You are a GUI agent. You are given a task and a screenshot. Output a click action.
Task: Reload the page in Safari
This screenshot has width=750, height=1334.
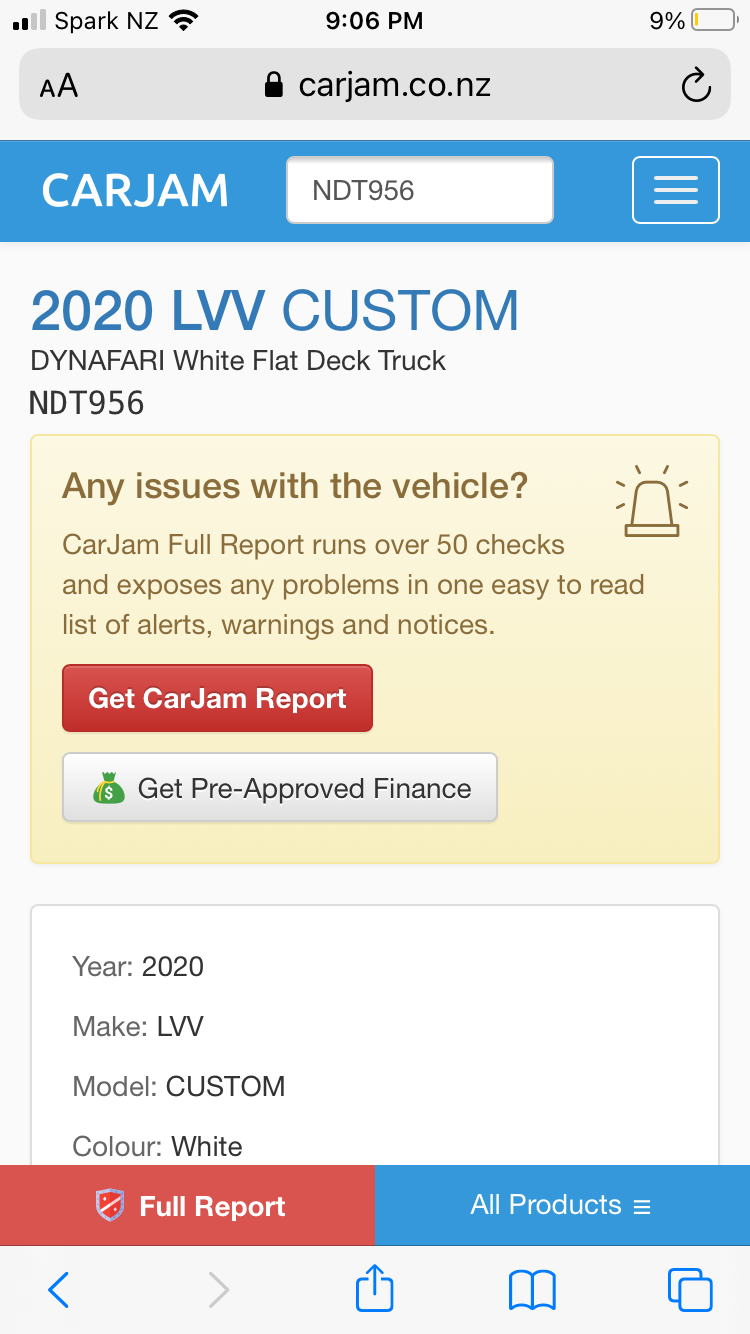(x=695, y=85)
